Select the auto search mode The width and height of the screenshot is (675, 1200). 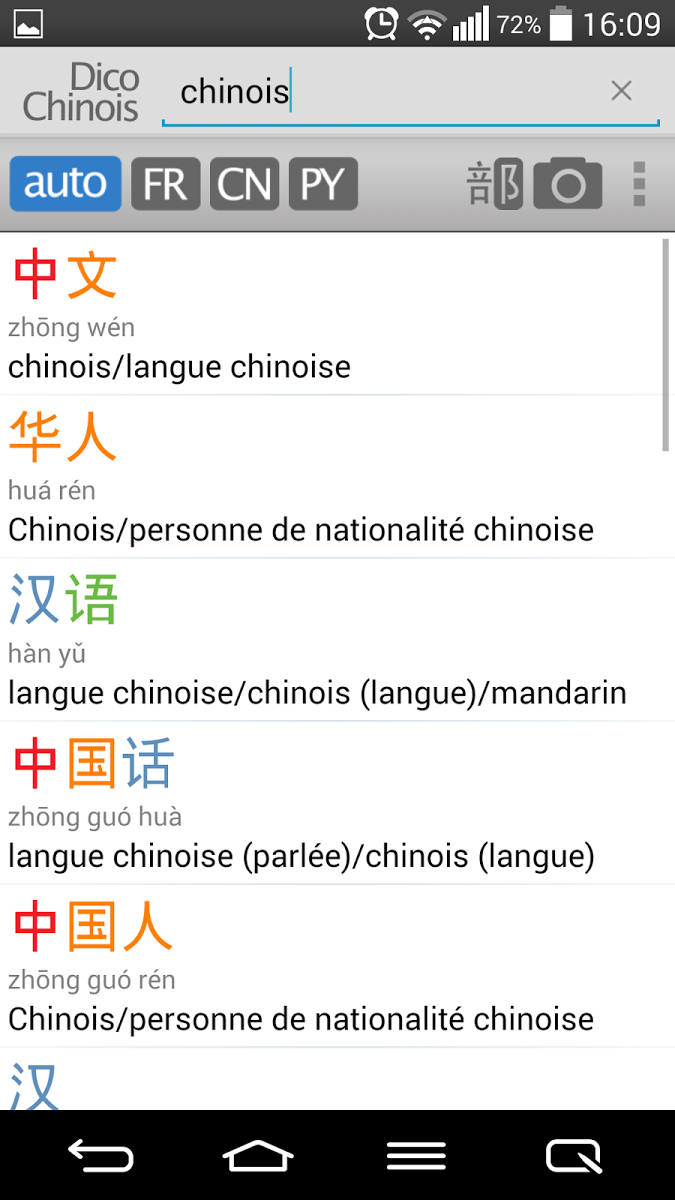point(66,184)
